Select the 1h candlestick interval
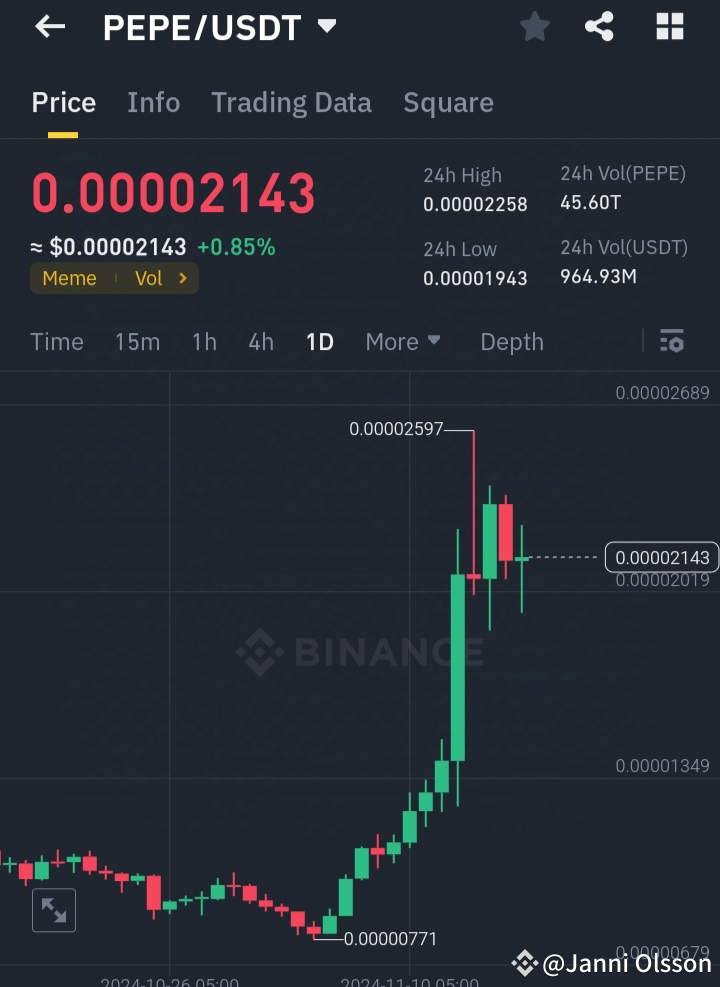This screenshot has height=987, width=720. point(204,341)
